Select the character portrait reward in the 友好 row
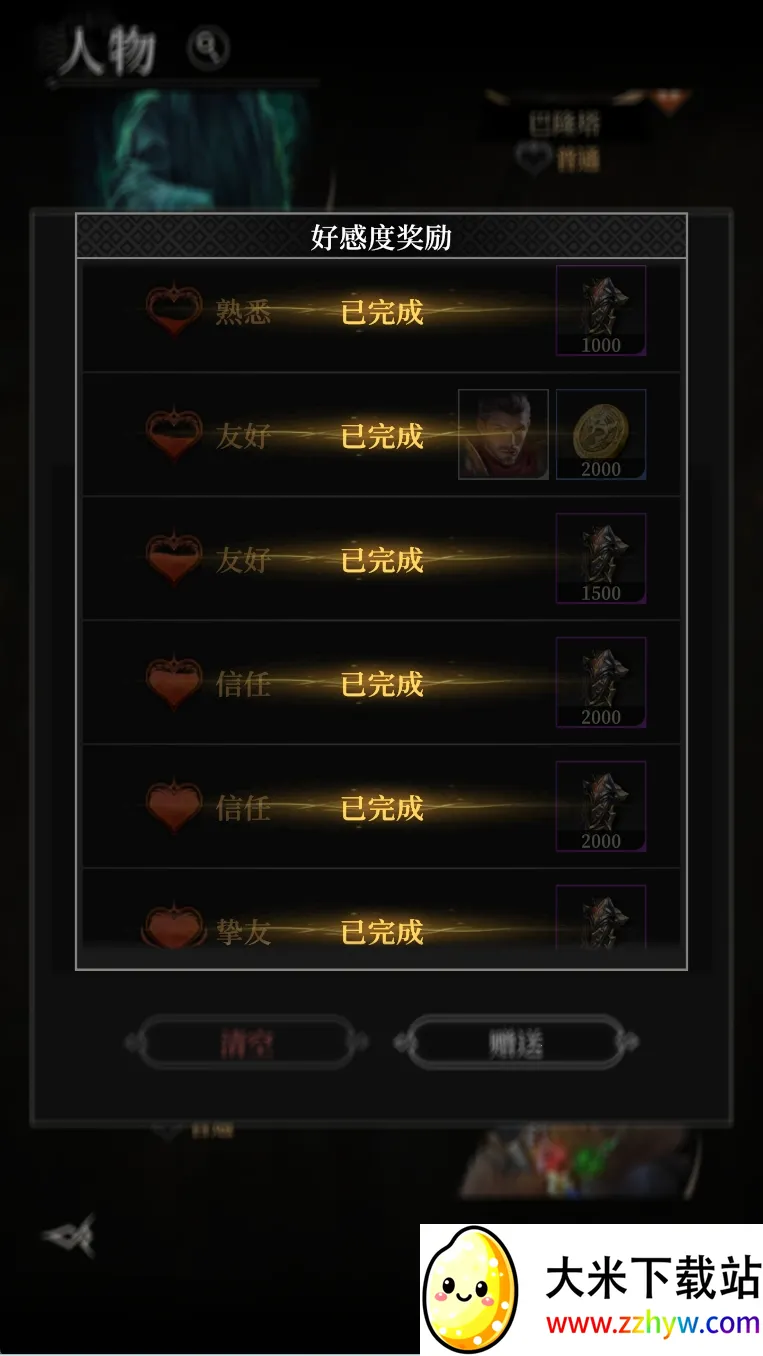763x1356 pixels. pos(501,433)
